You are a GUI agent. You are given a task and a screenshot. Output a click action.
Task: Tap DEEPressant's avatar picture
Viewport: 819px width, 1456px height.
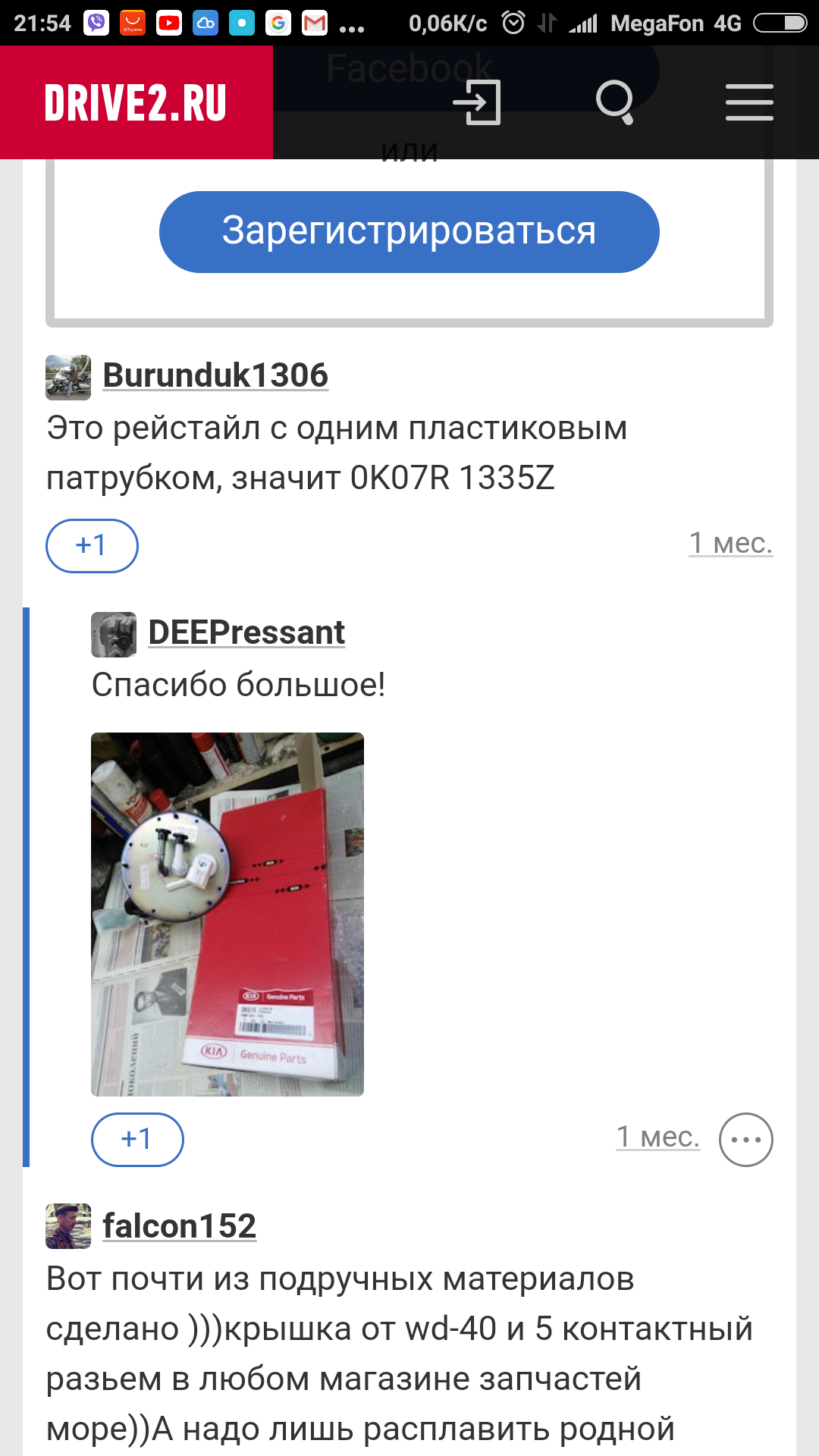click(x=114, y=635)
